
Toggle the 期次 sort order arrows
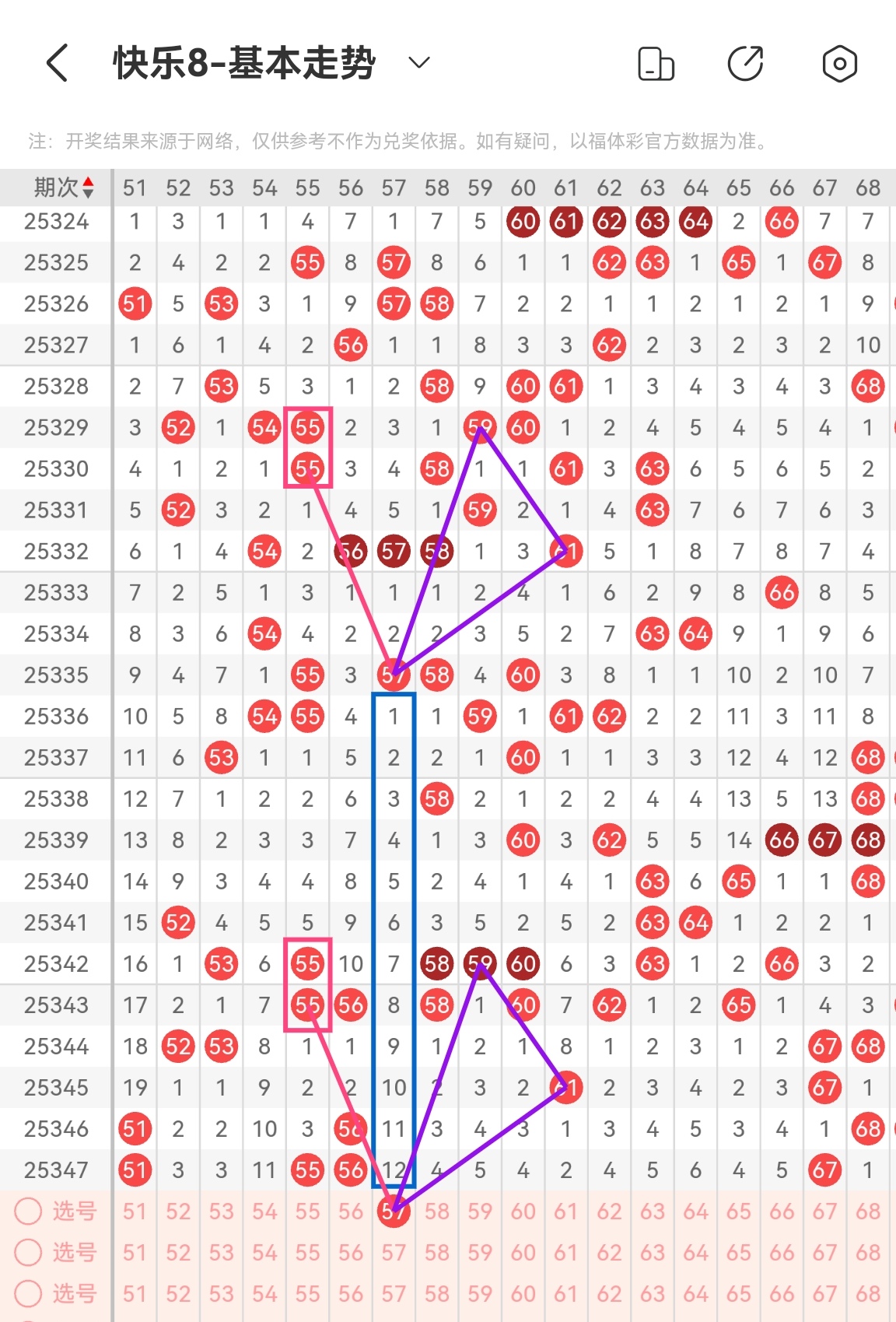pyautogui.click(x=88, y=188)
